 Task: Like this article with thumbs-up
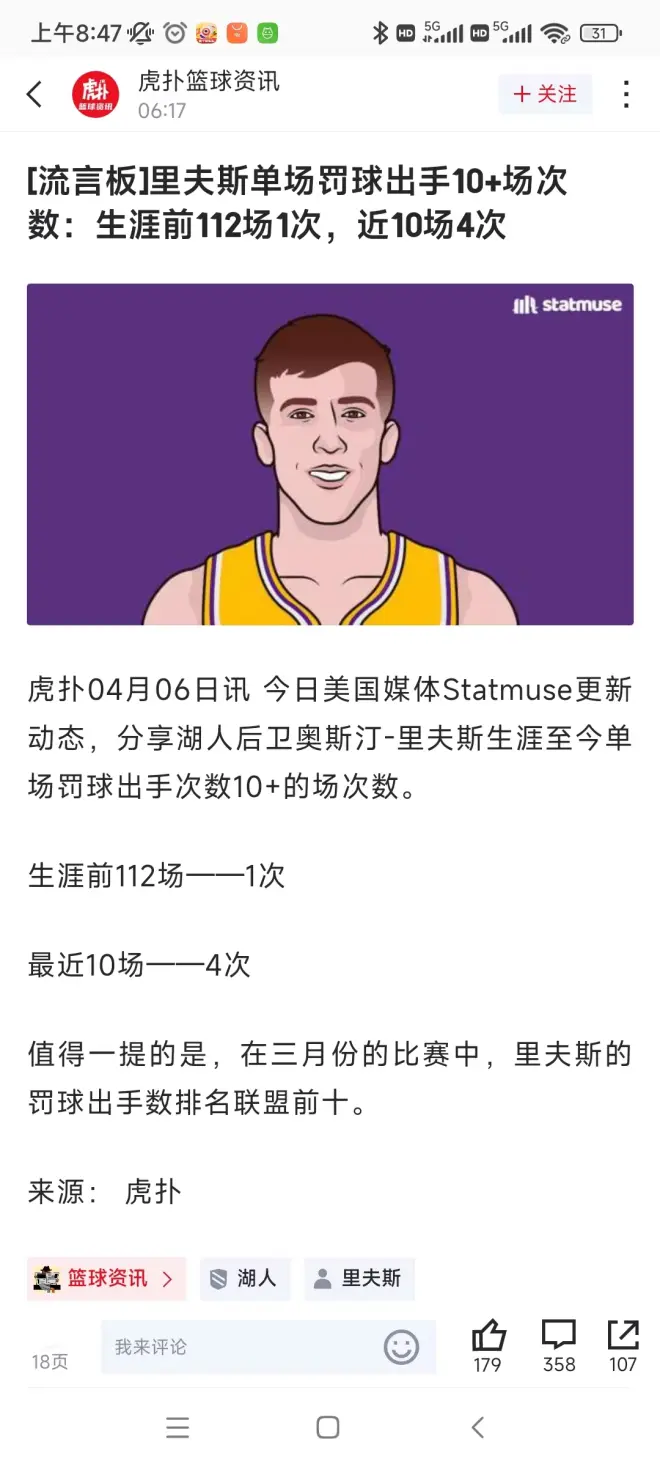point(488,1345)
